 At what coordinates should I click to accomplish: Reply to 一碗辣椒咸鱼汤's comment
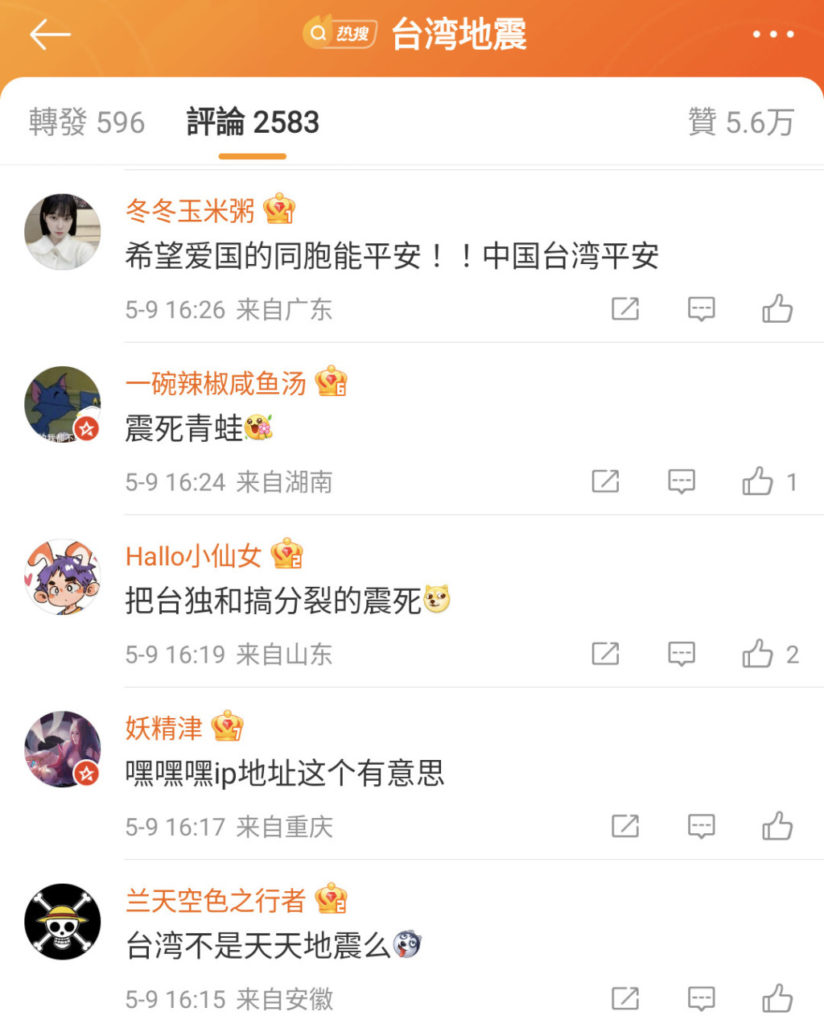(x=681, y=482)
